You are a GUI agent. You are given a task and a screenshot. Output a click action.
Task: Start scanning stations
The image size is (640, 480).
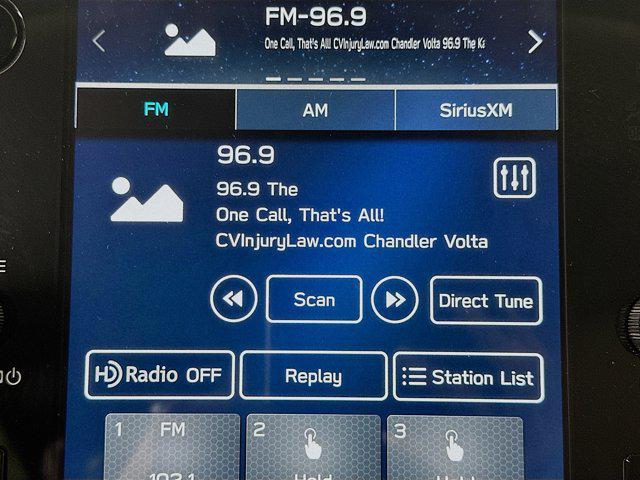click(x=314, y=299)
